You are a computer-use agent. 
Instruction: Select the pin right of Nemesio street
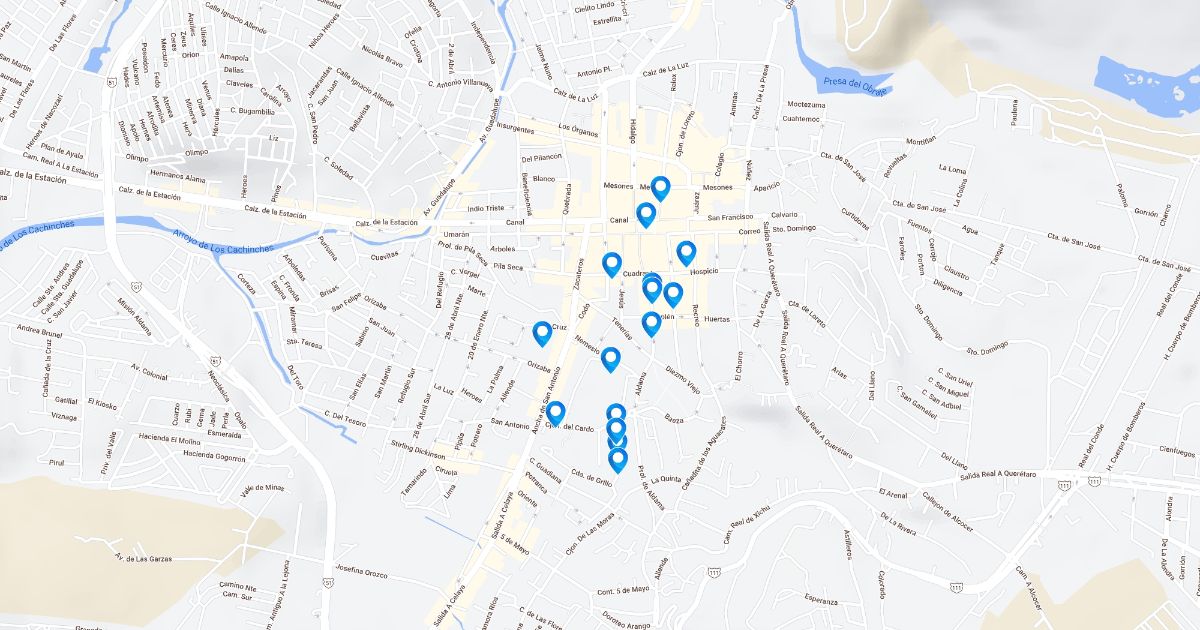pos(611,358)
